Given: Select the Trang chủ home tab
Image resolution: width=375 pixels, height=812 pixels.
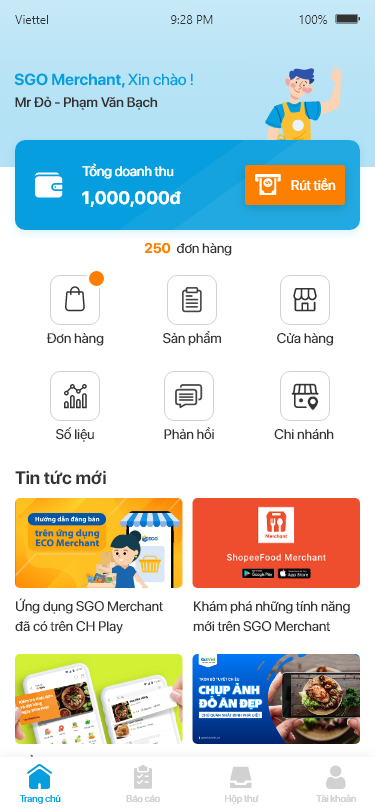Looking at the screenshot, I should point(40,785).
